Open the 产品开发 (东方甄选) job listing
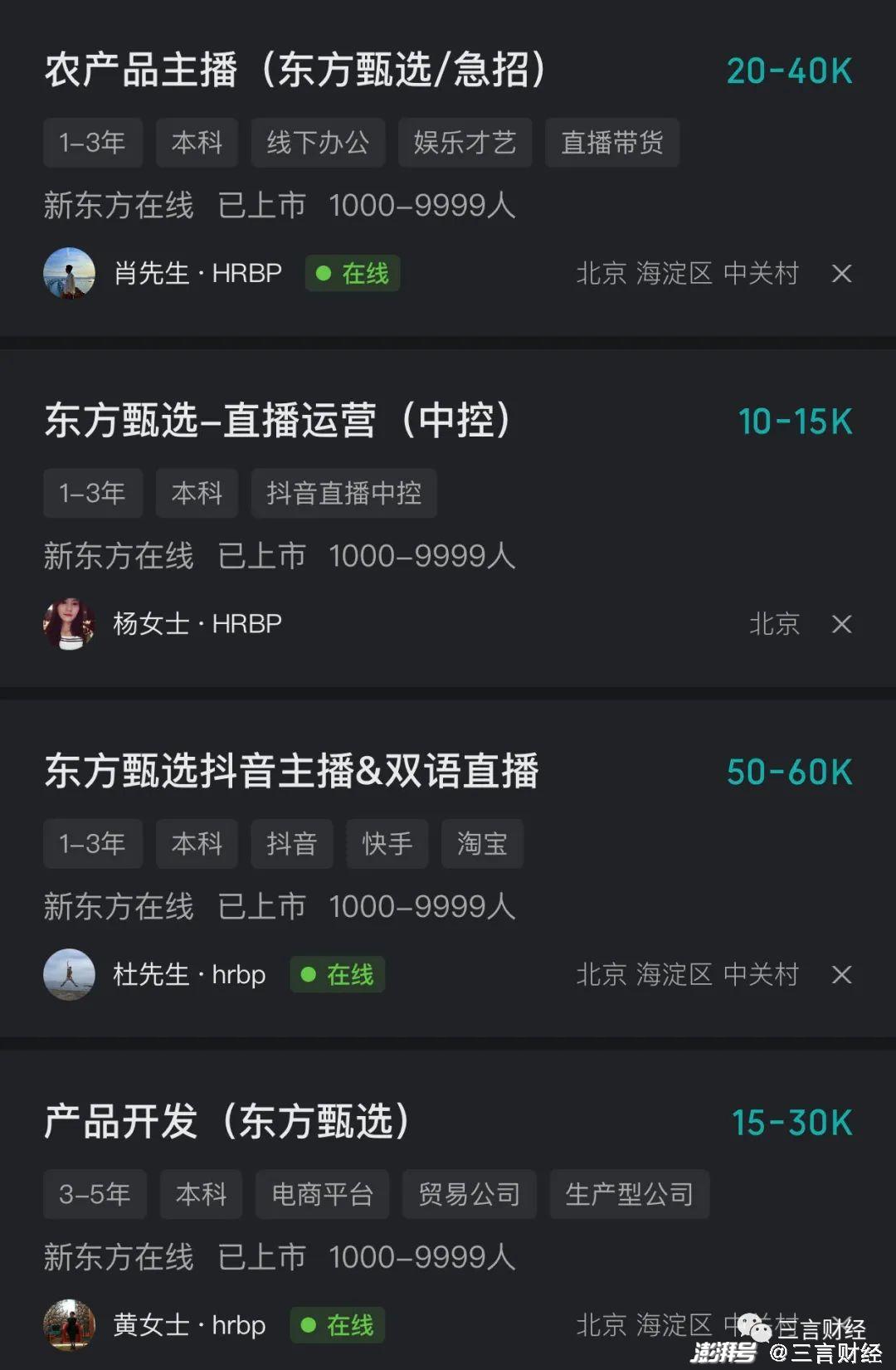896x1370 pixels. coord(226,1122)
